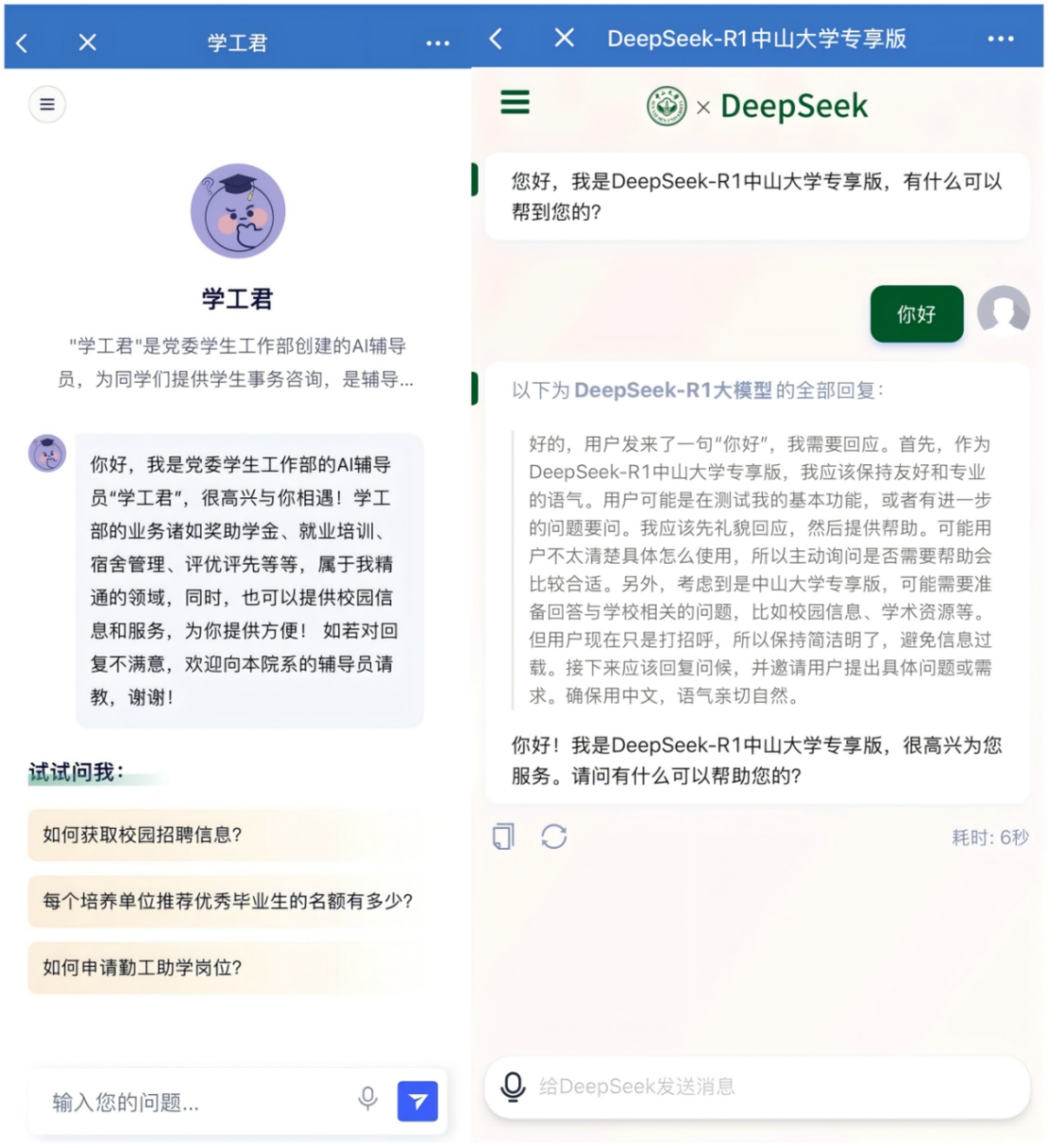1048x1148 pixels.
Task: Tap the blue send arrow button
Action: (417, 1101)
